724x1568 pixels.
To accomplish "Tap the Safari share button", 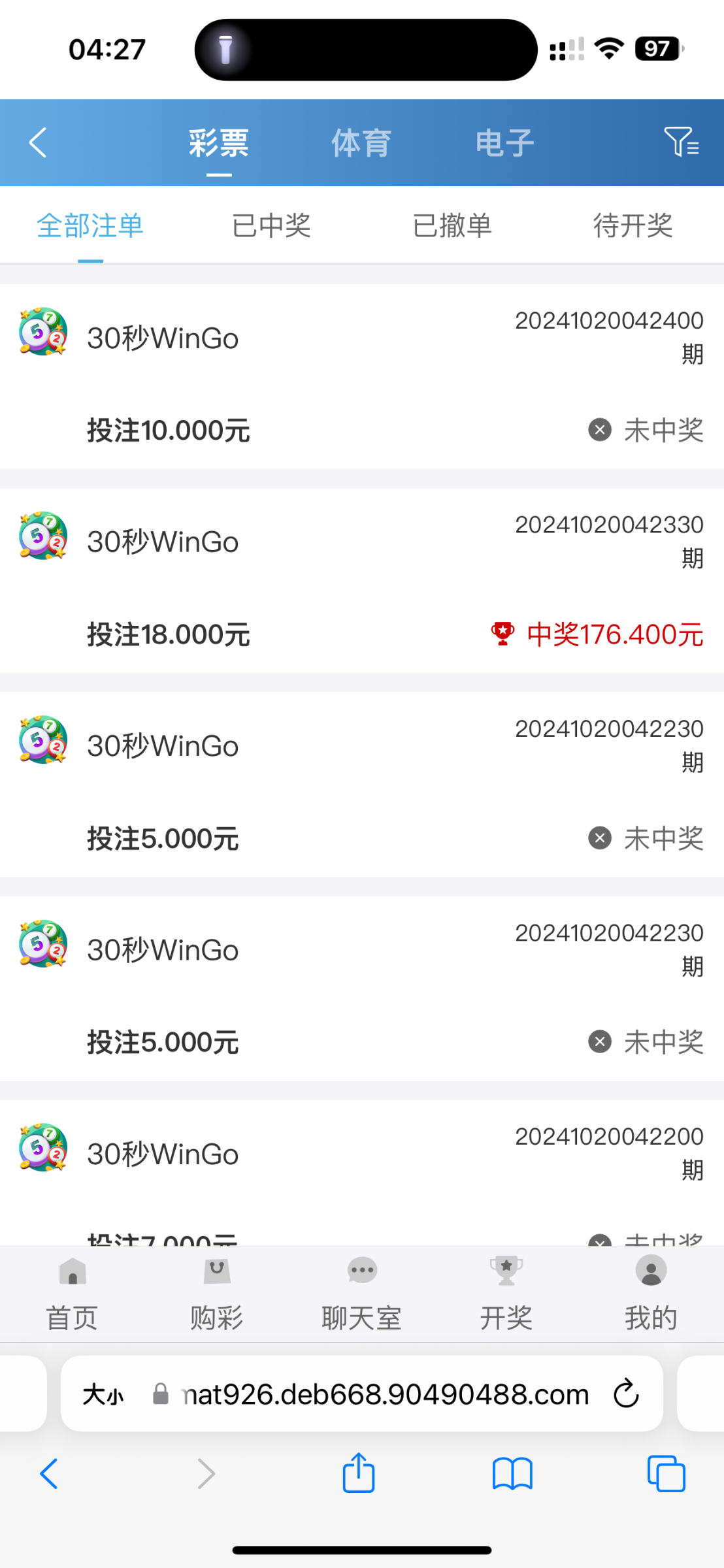I will pyautogui.click(x=359, y=1474).
